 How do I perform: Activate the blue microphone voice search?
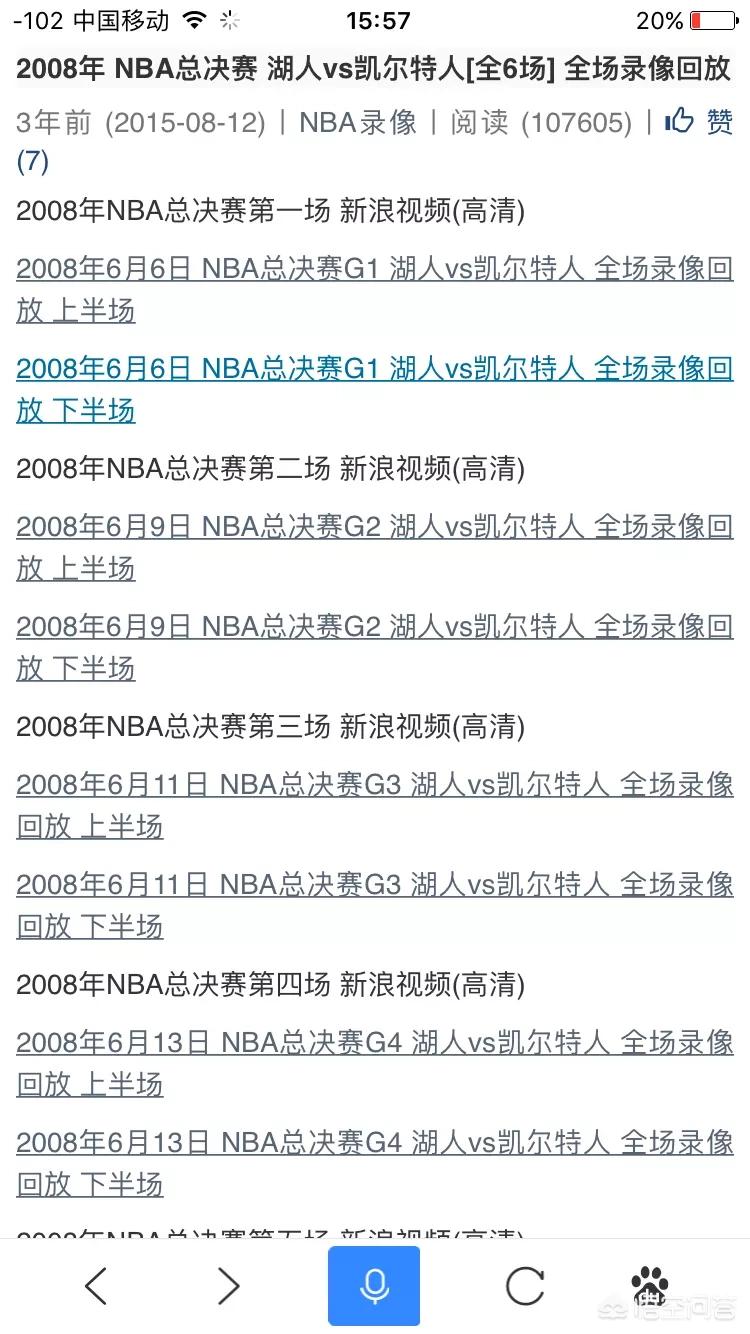click(x=374, y=1286)
